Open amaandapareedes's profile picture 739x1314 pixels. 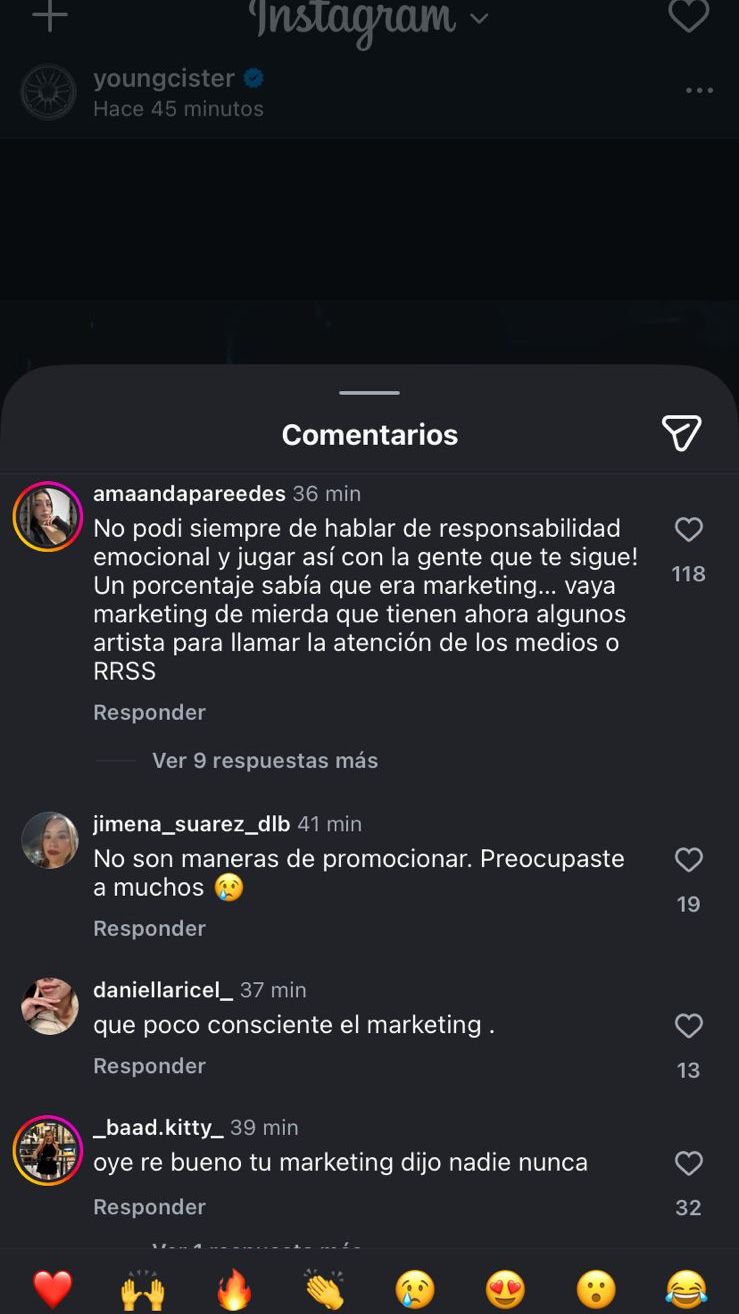[48, 517]
